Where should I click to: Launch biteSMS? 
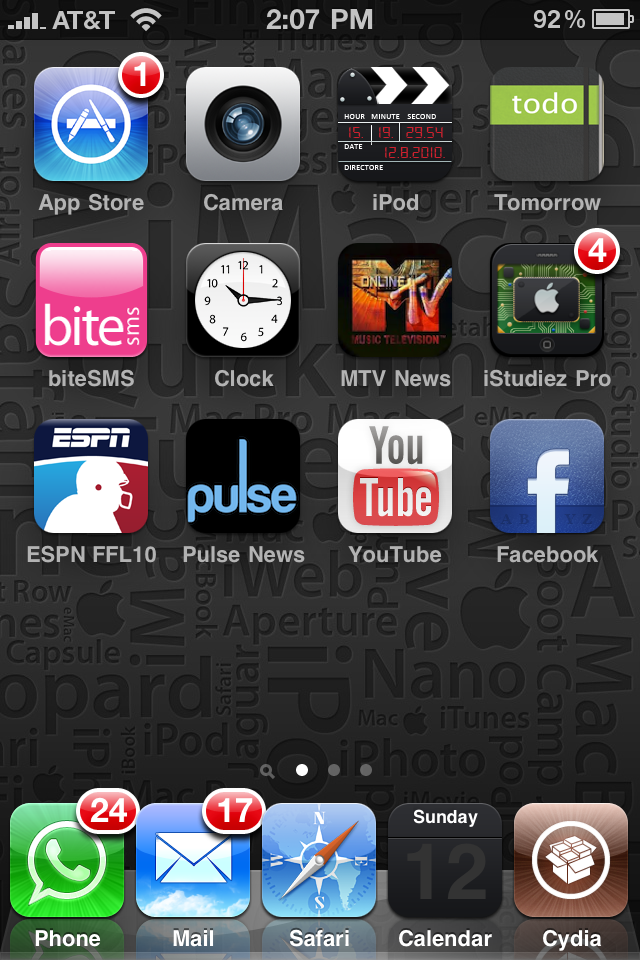click(91, 300)
